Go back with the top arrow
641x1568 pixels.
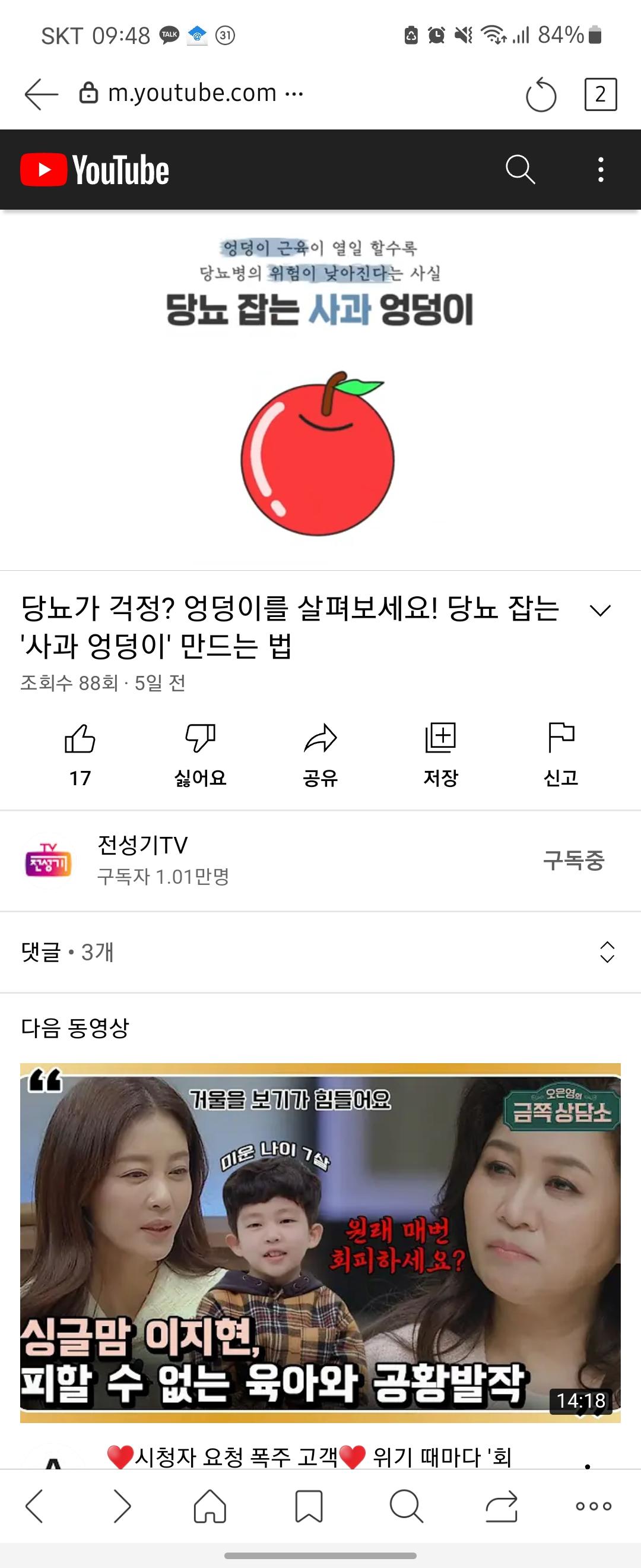[41, 94]
